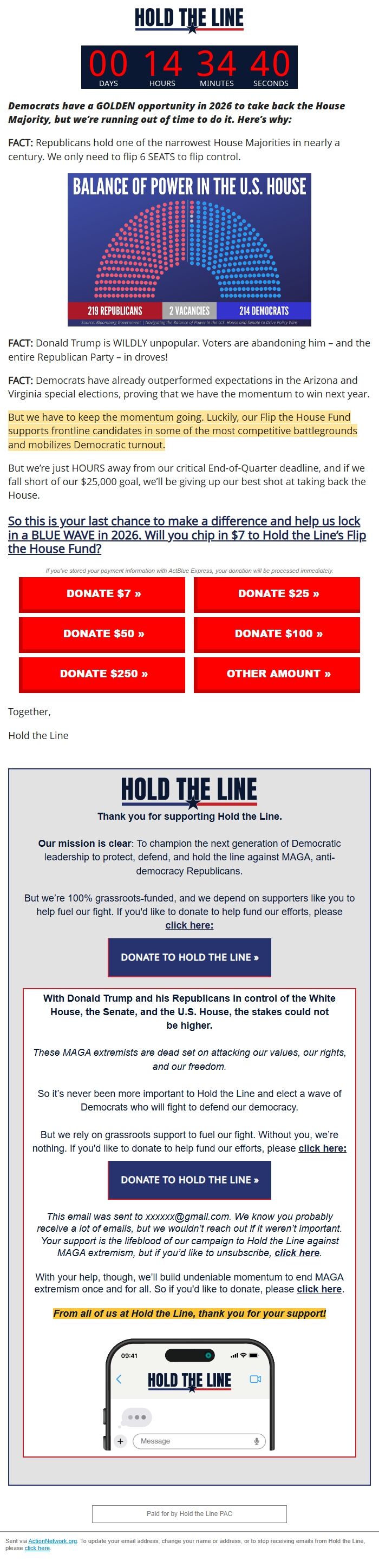Open 'click here:' after 'Without you, we're nothing'
This screenshot has height=1568, width=379.
322,1148
